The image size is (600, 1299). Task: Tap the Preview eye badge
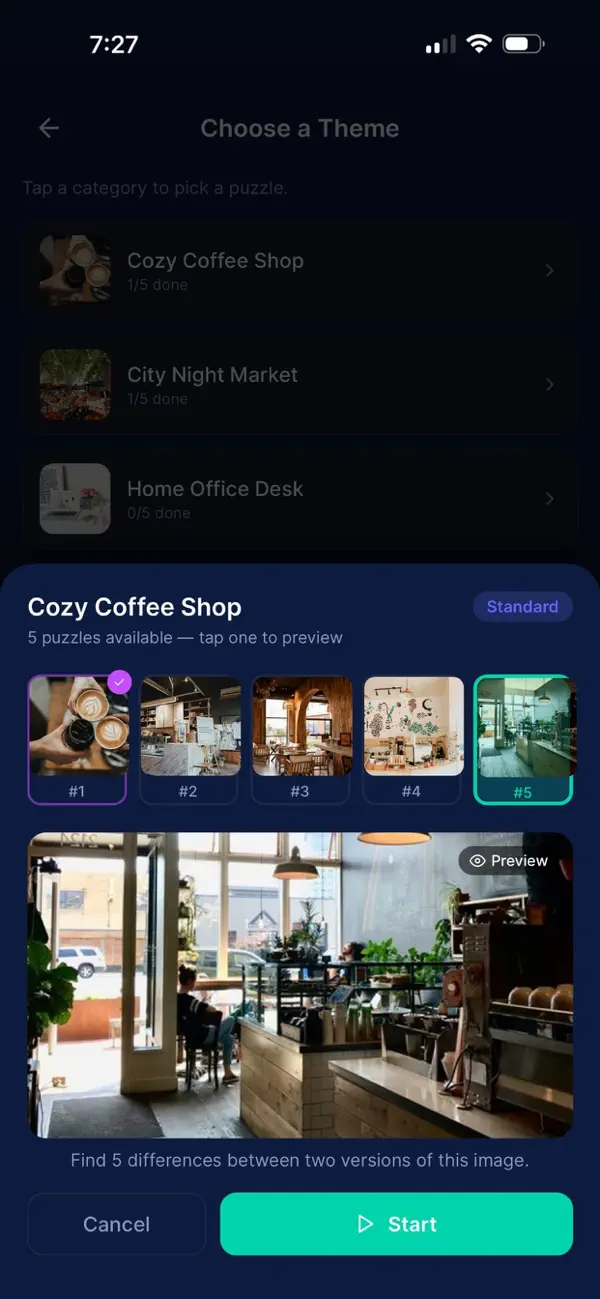click(x=509, y=861)
